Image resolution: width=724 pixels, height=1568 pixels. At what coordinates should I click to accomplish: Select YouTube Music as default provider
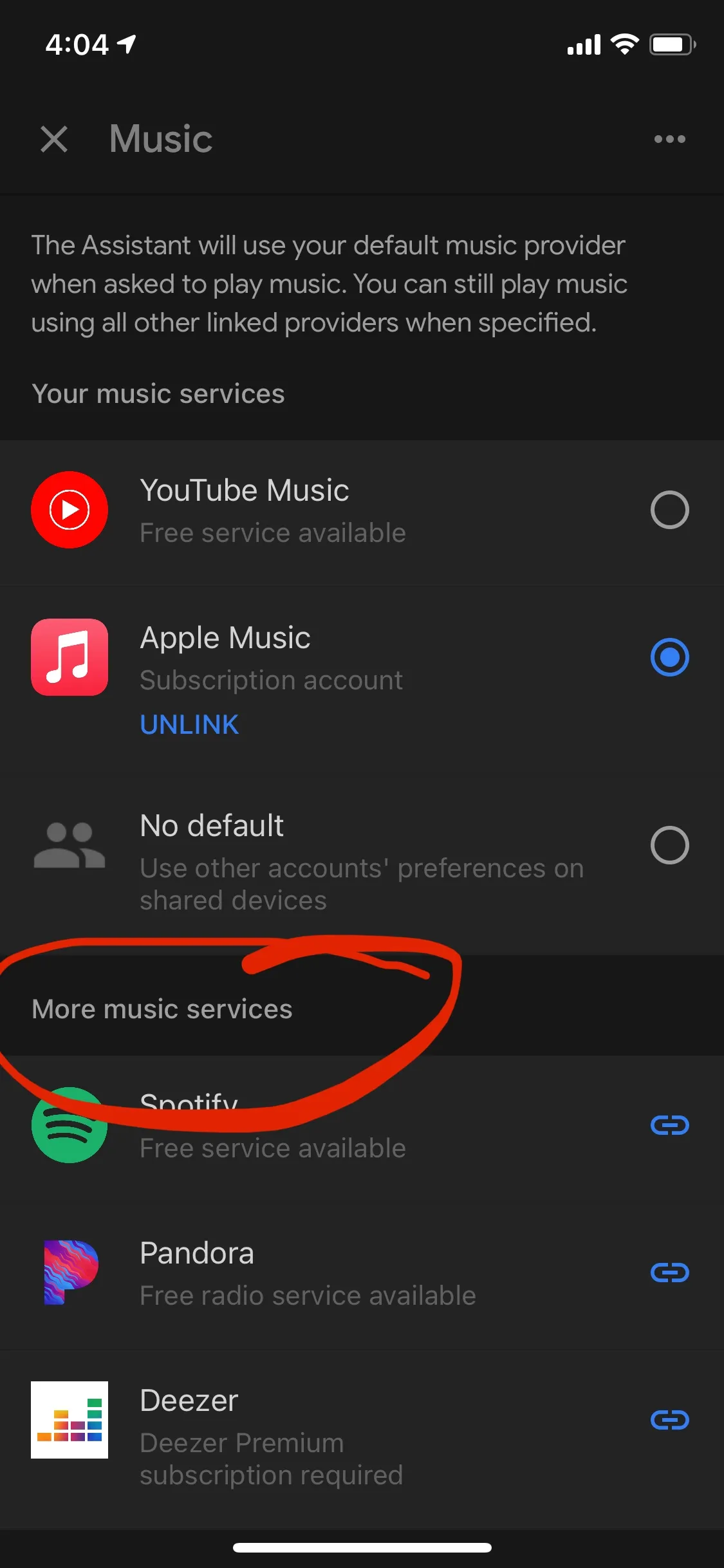point(669,509)
